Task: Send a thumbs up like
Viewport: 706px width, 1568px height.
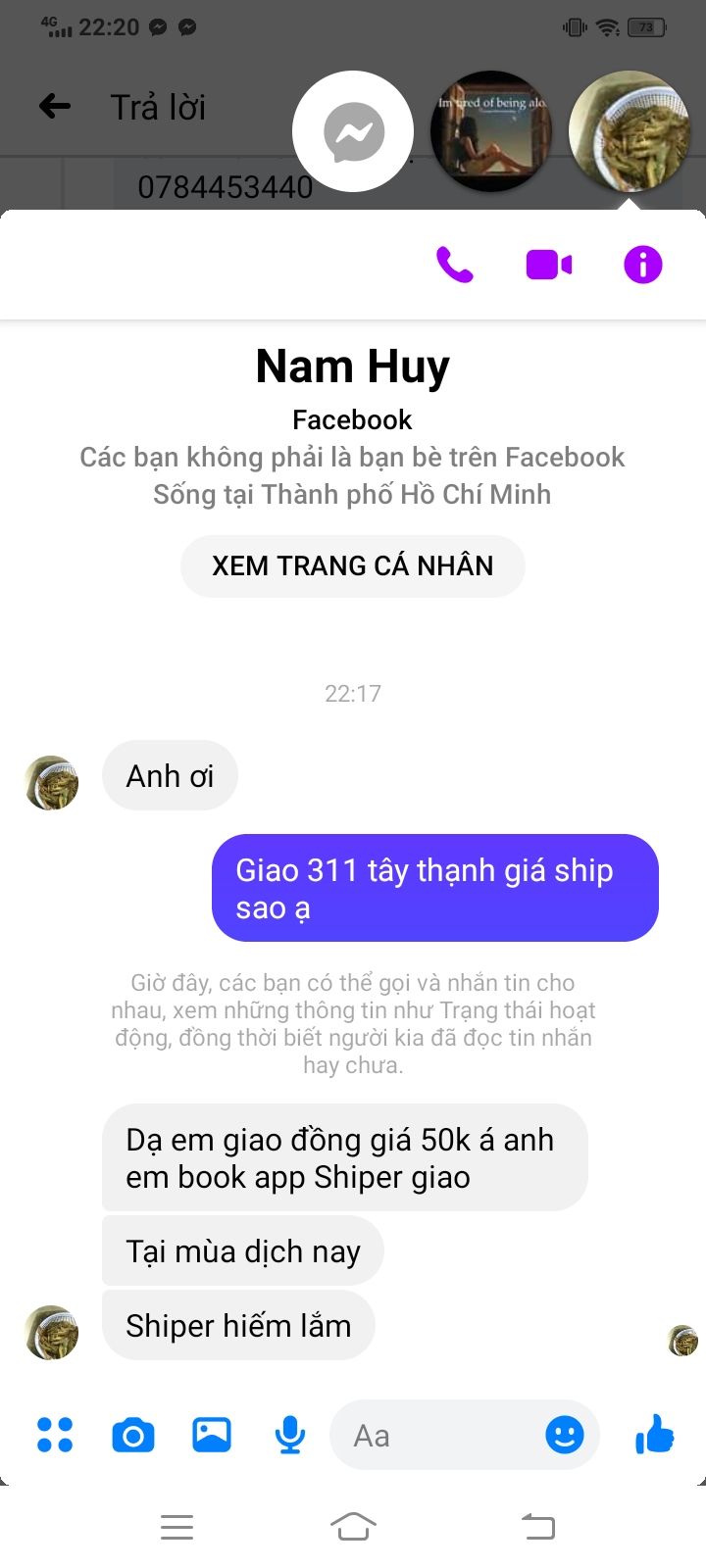Action: click(x=653, y=1435)
